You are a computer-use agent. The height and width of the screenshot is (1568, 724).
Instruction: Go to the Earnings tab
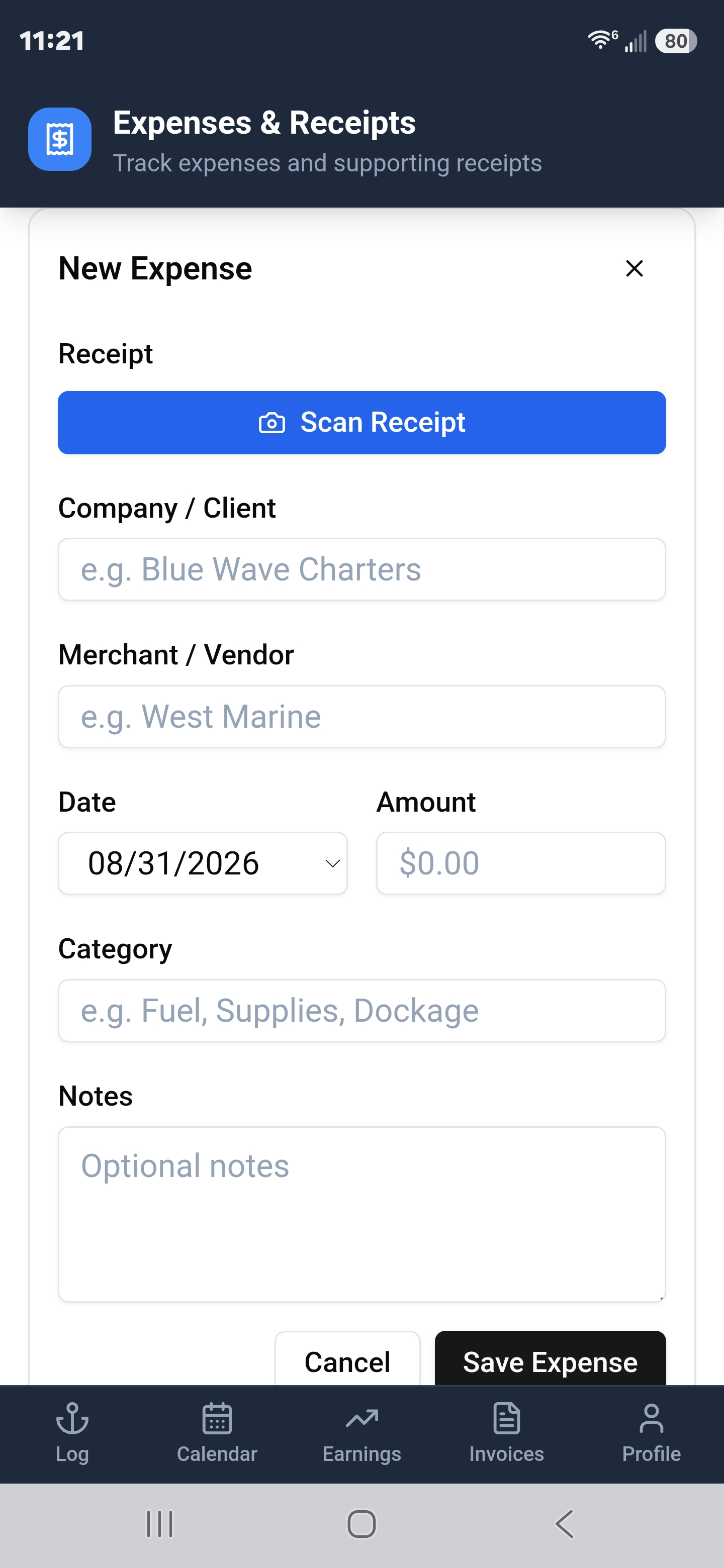pyautogui.click(x=361, y=1433)
